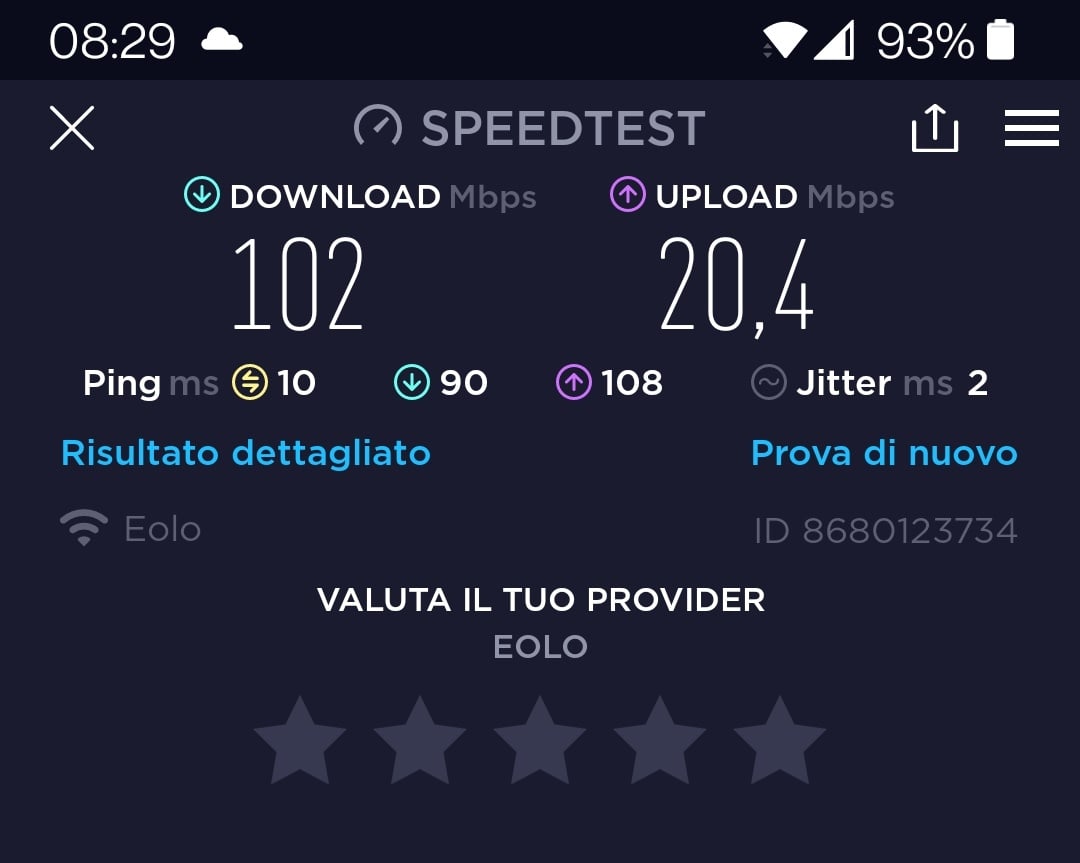Rate EOLO with five stars

(x=780, y=741)
